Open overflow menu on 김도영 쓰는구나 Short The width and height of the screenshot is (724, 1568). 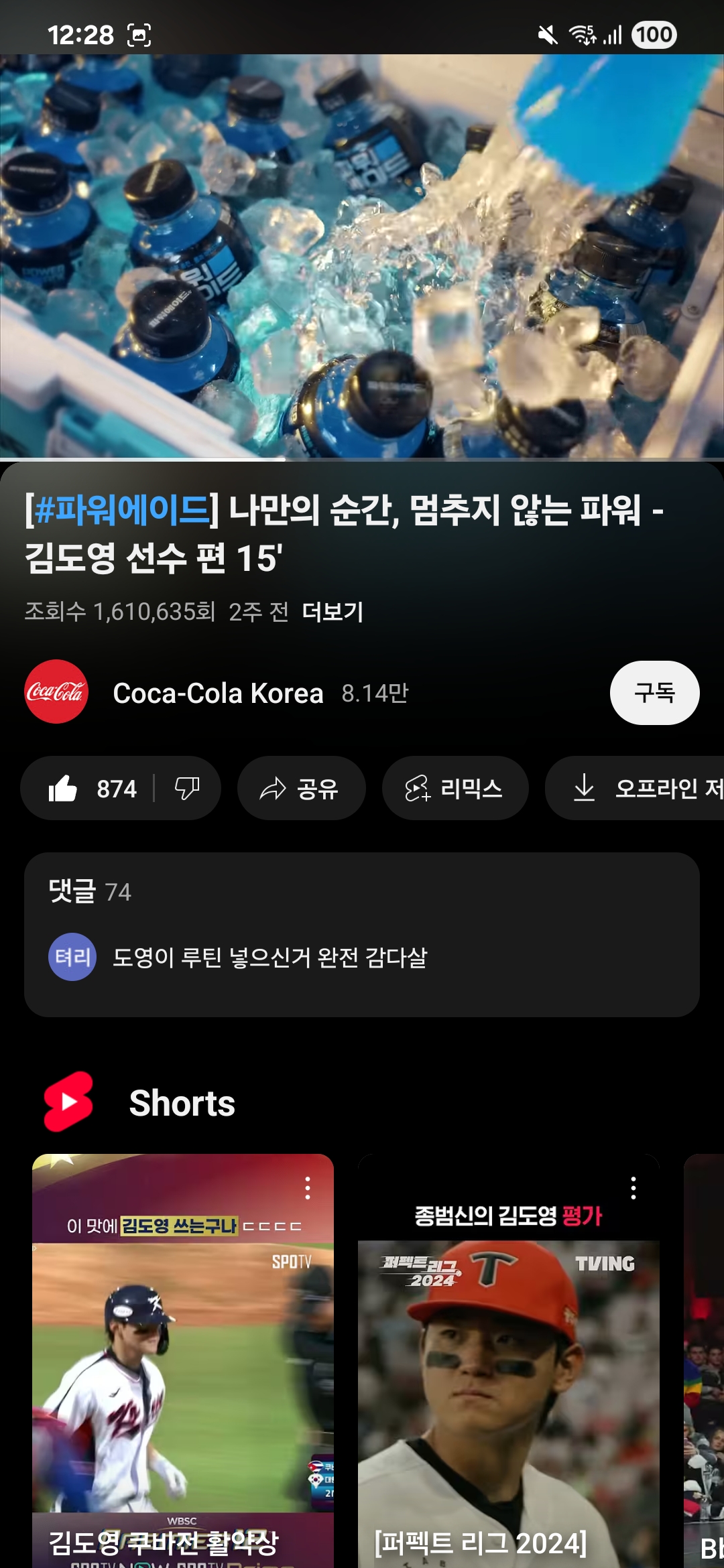[308, 1188]
